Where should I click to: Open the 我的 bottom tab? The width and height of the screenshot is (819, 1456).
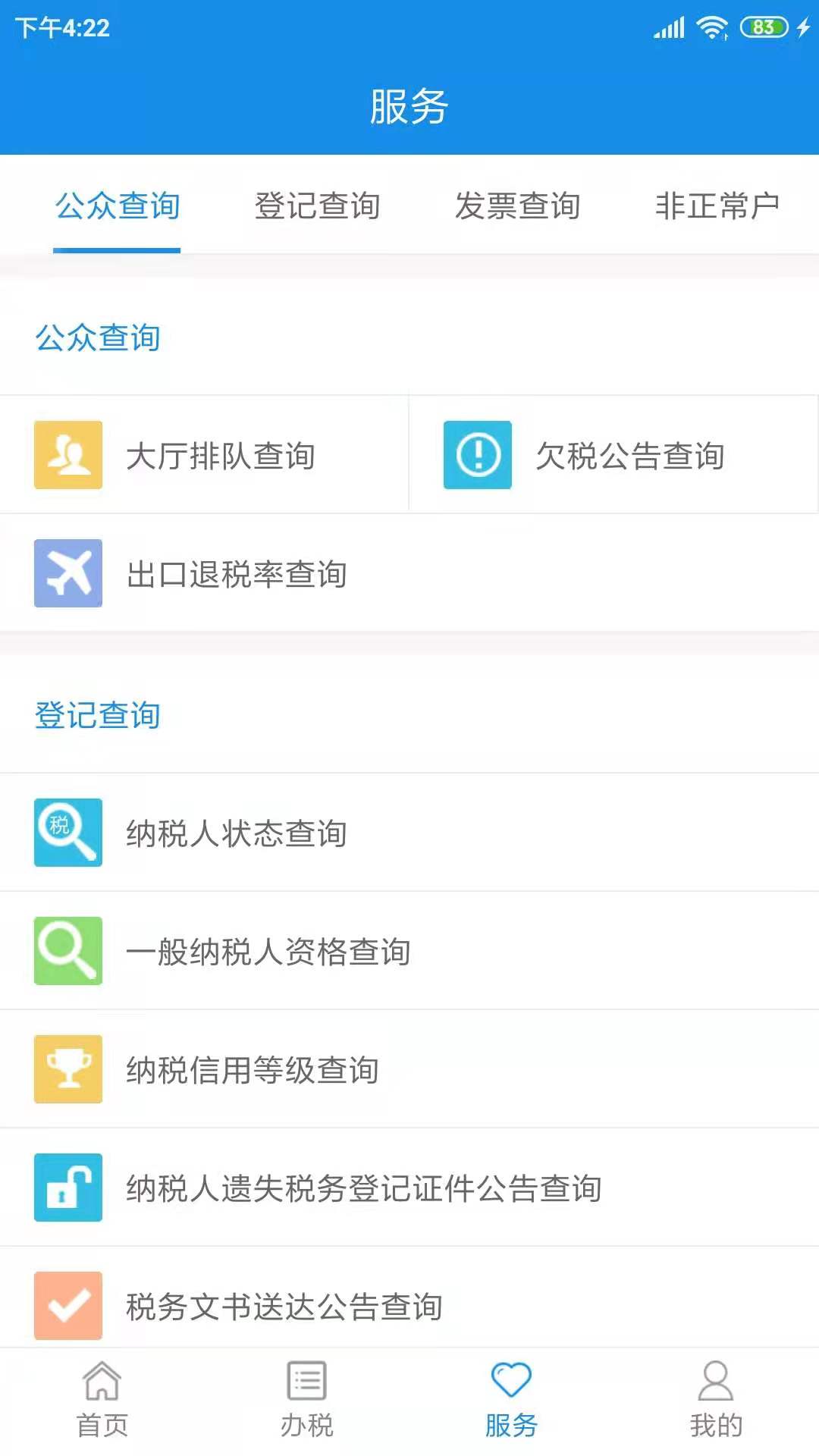pyautogui.click(x=717, y=1401)
